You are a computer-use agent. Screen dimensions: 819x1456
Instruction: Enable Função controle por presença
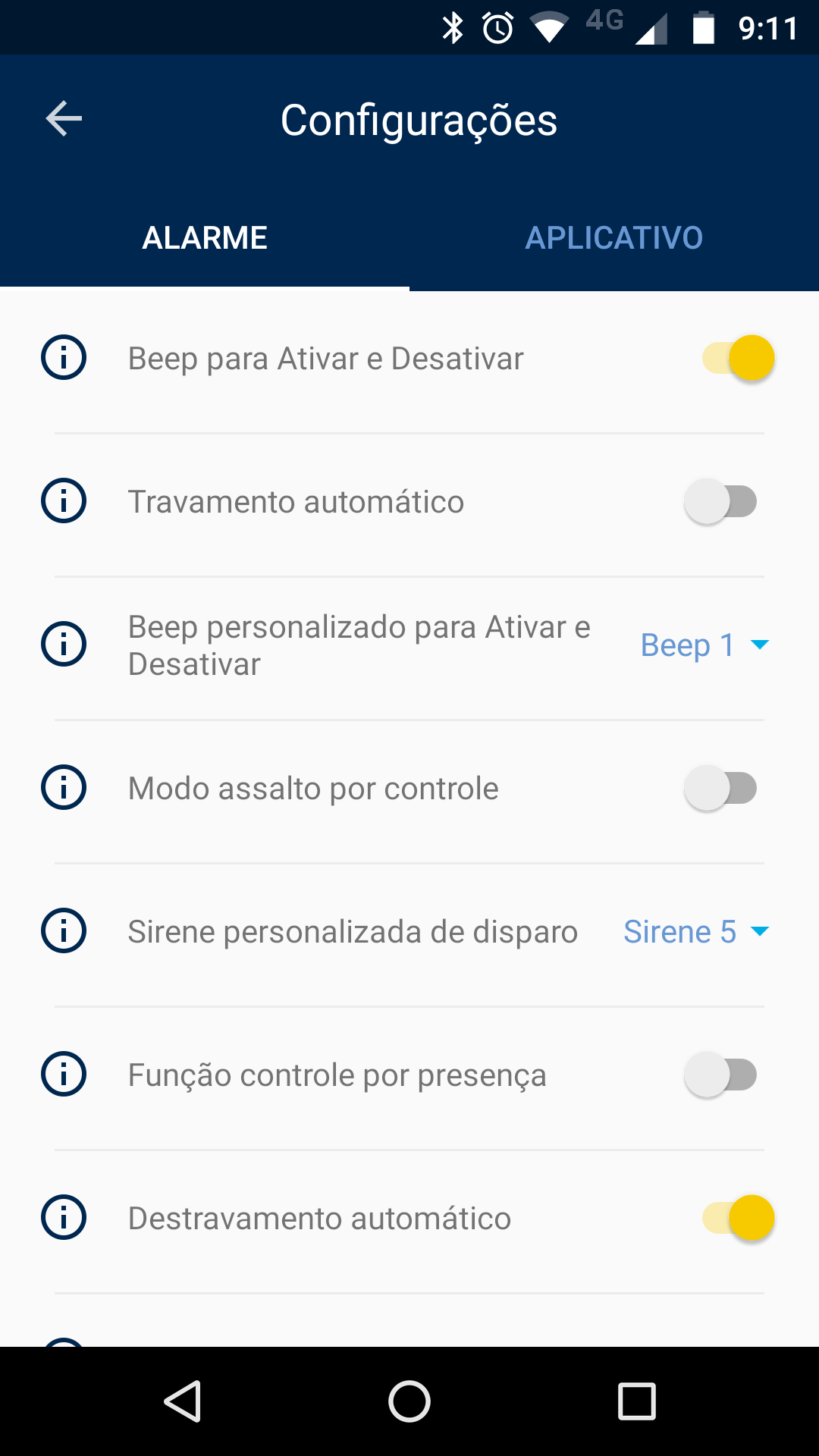point(720,1075)
